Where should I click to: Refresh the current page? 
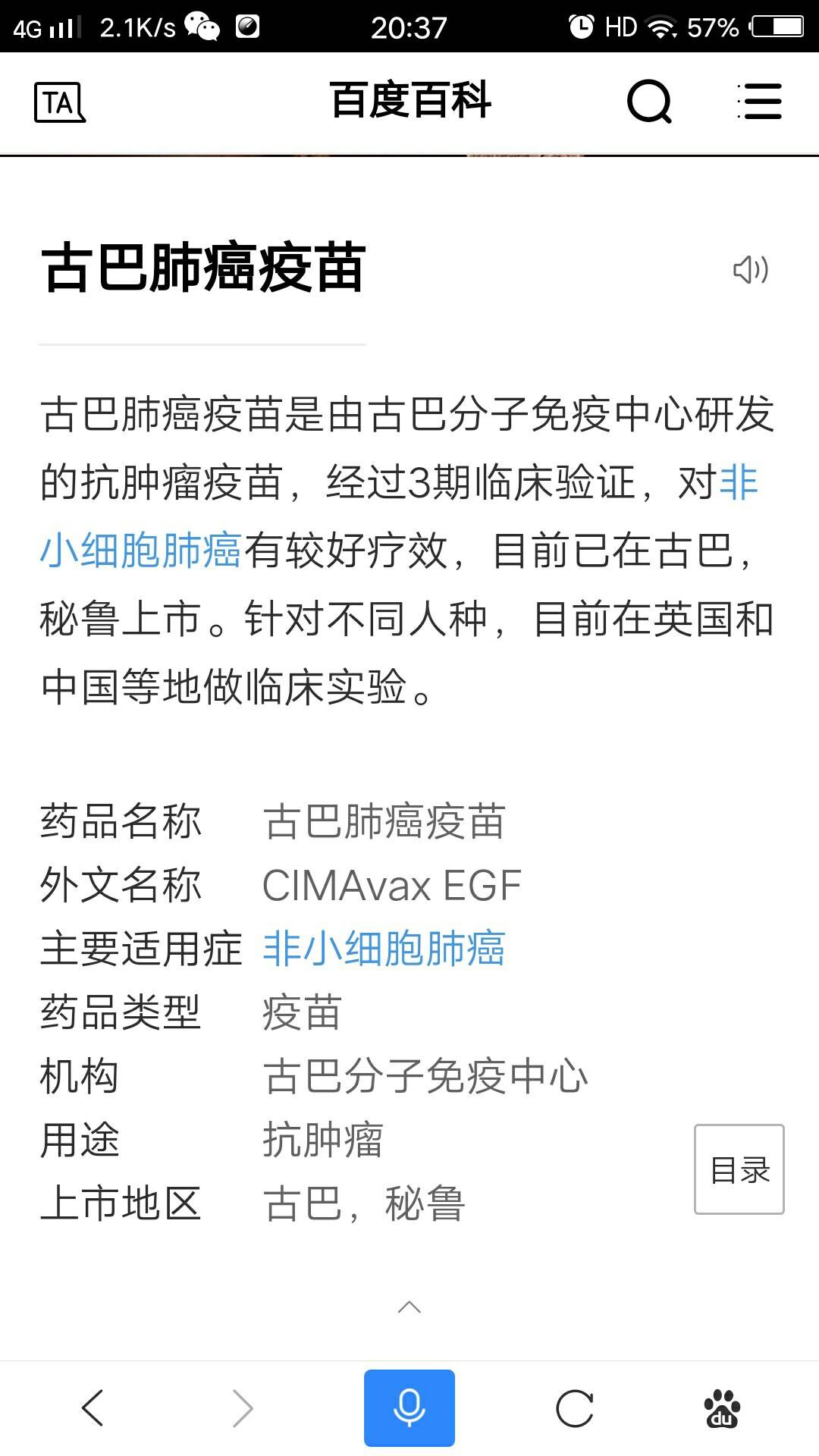click(x=575, y=1408)
